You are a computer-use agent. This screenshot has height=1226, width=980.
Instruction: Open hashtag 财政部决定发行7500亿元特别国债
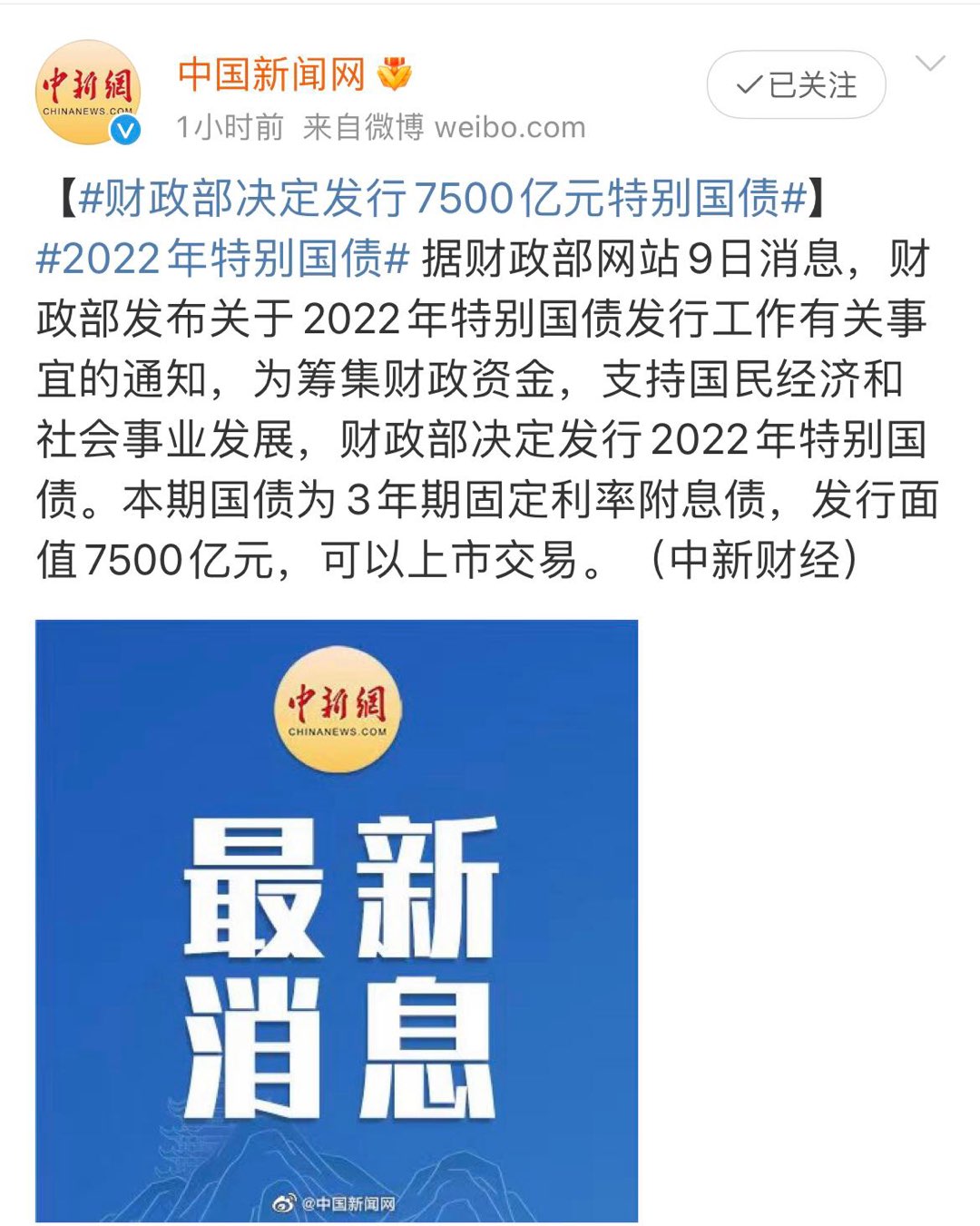[443, 198]
